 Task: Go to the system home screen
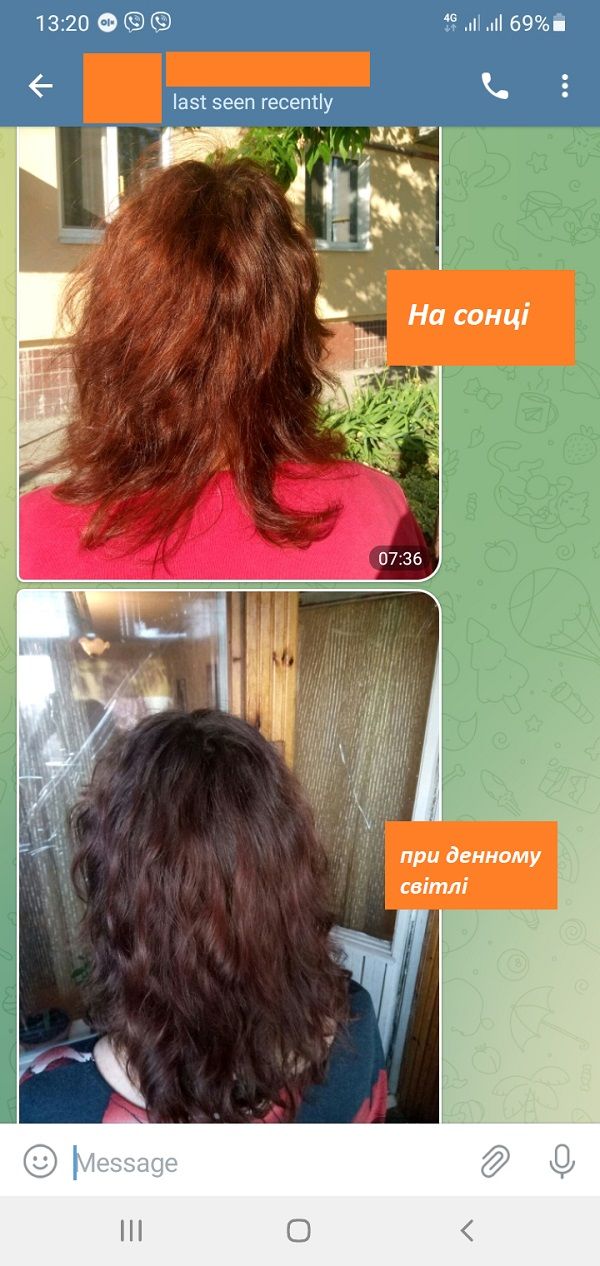coord(298,1230)
